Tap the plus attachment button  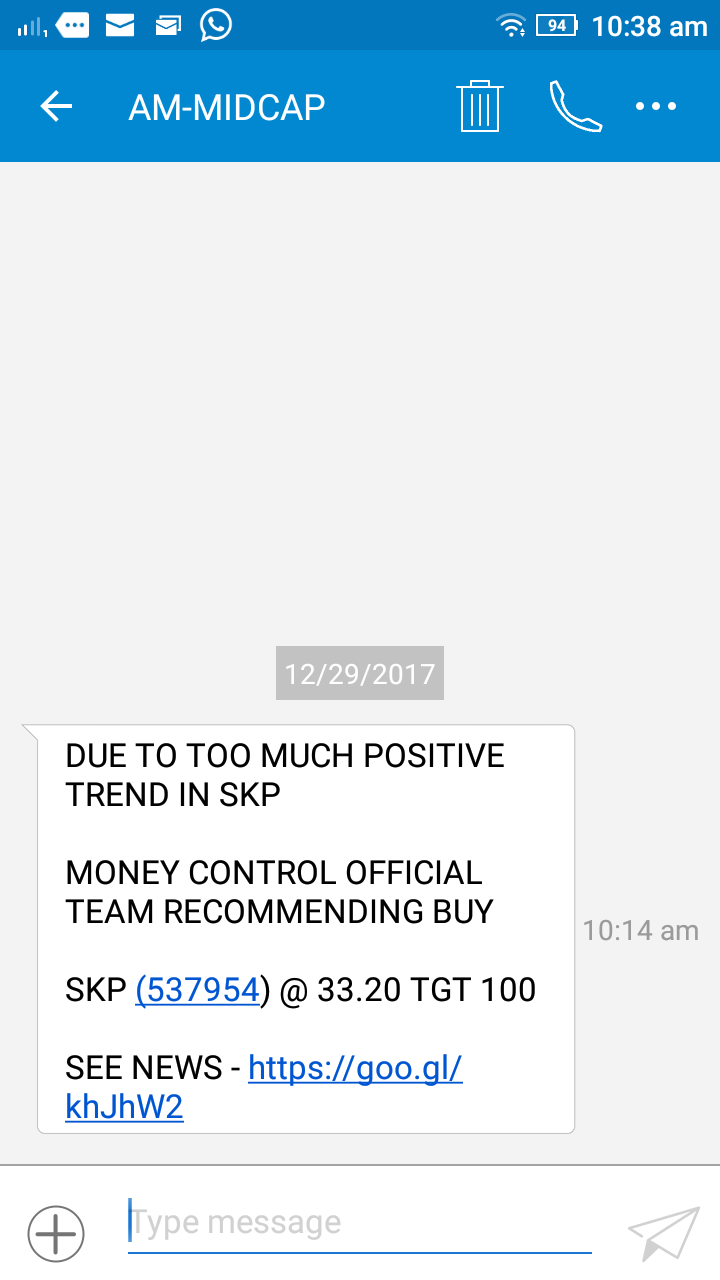click(x=55, y=1234)
